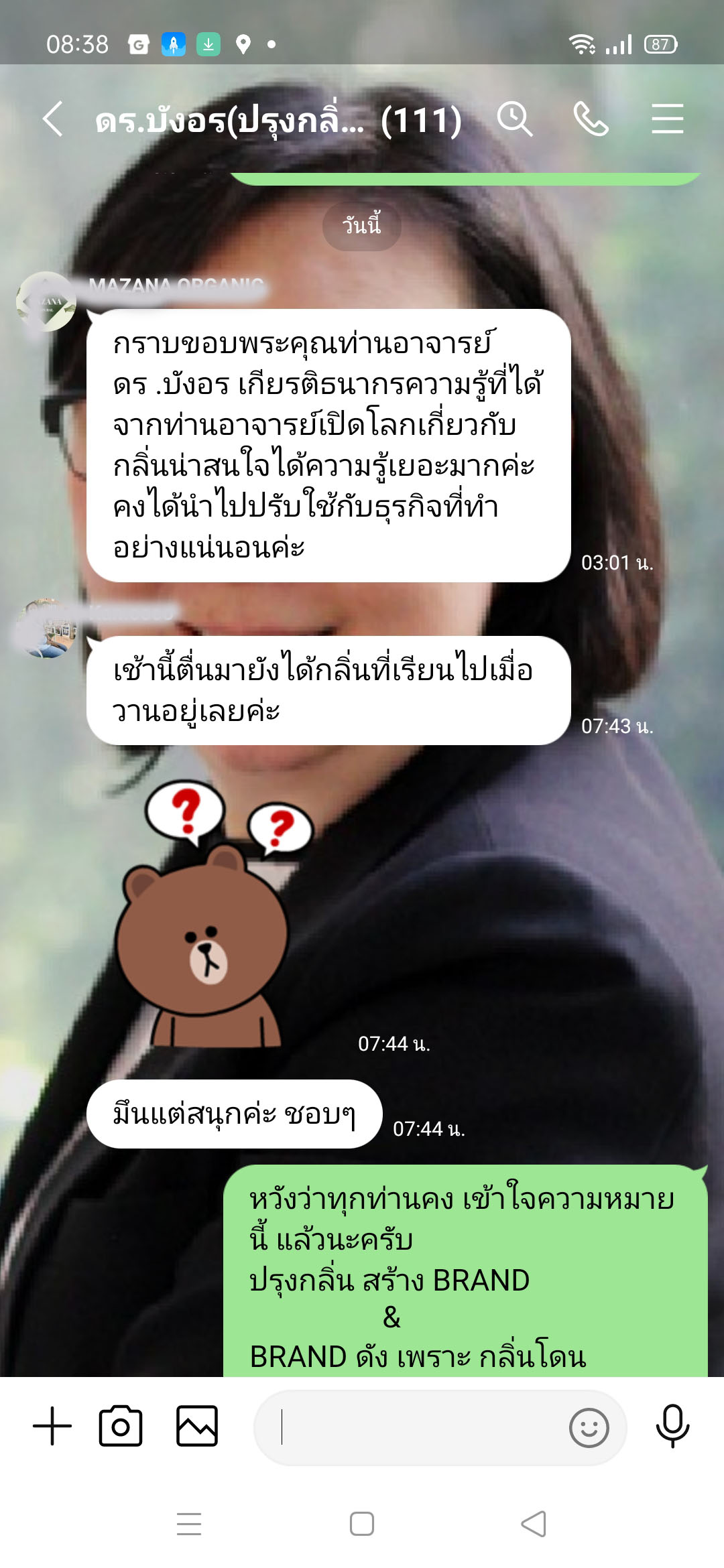Open the emoji and sticker picker
724x1568 pixels.
(x=589, y=1427)
